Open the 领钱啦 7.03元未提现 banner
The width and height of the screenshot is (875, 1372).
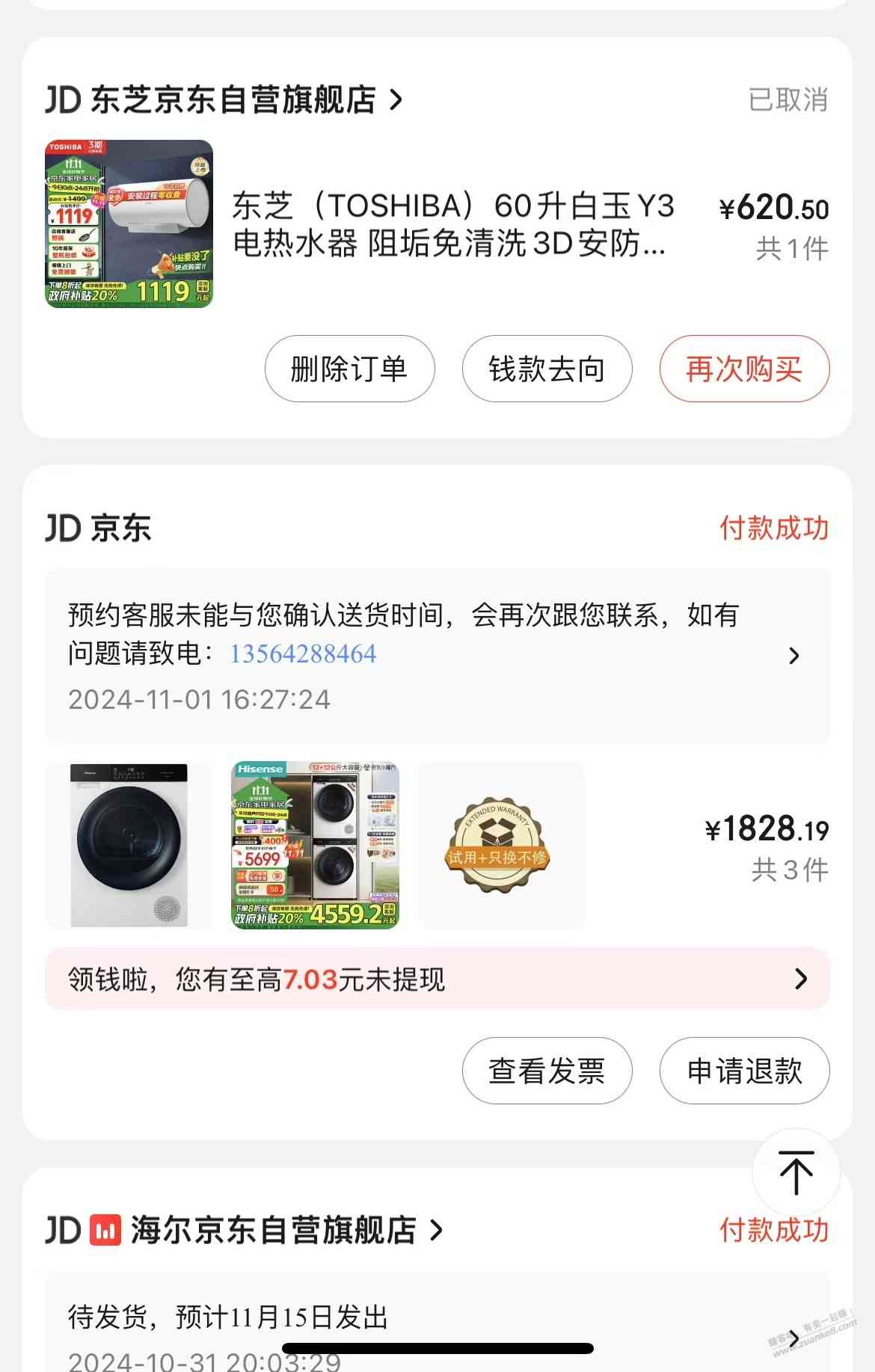click(x=437, y=979)
